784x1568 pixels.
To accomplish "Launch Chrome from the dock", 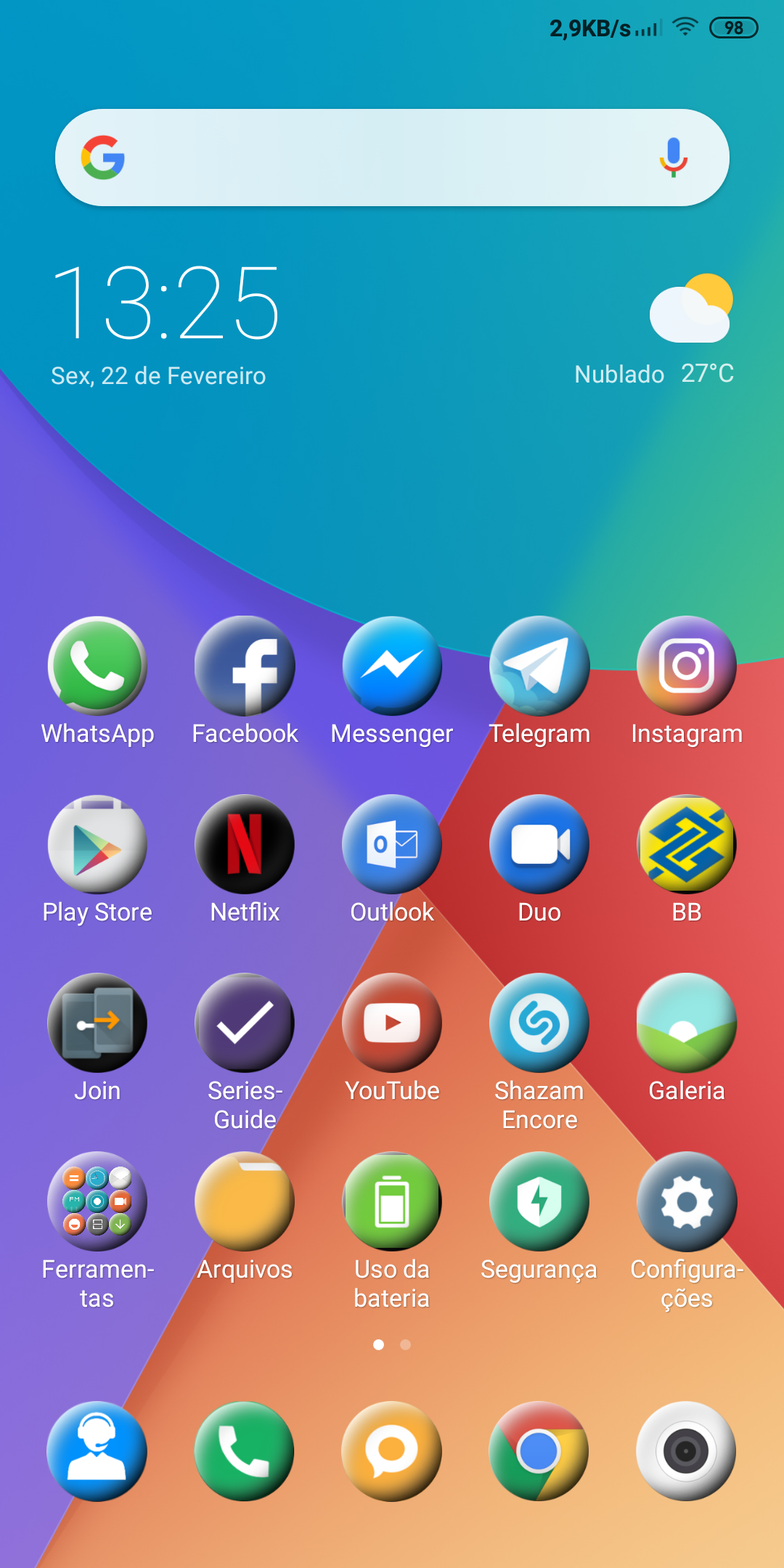I will (x=539, y=1451).
